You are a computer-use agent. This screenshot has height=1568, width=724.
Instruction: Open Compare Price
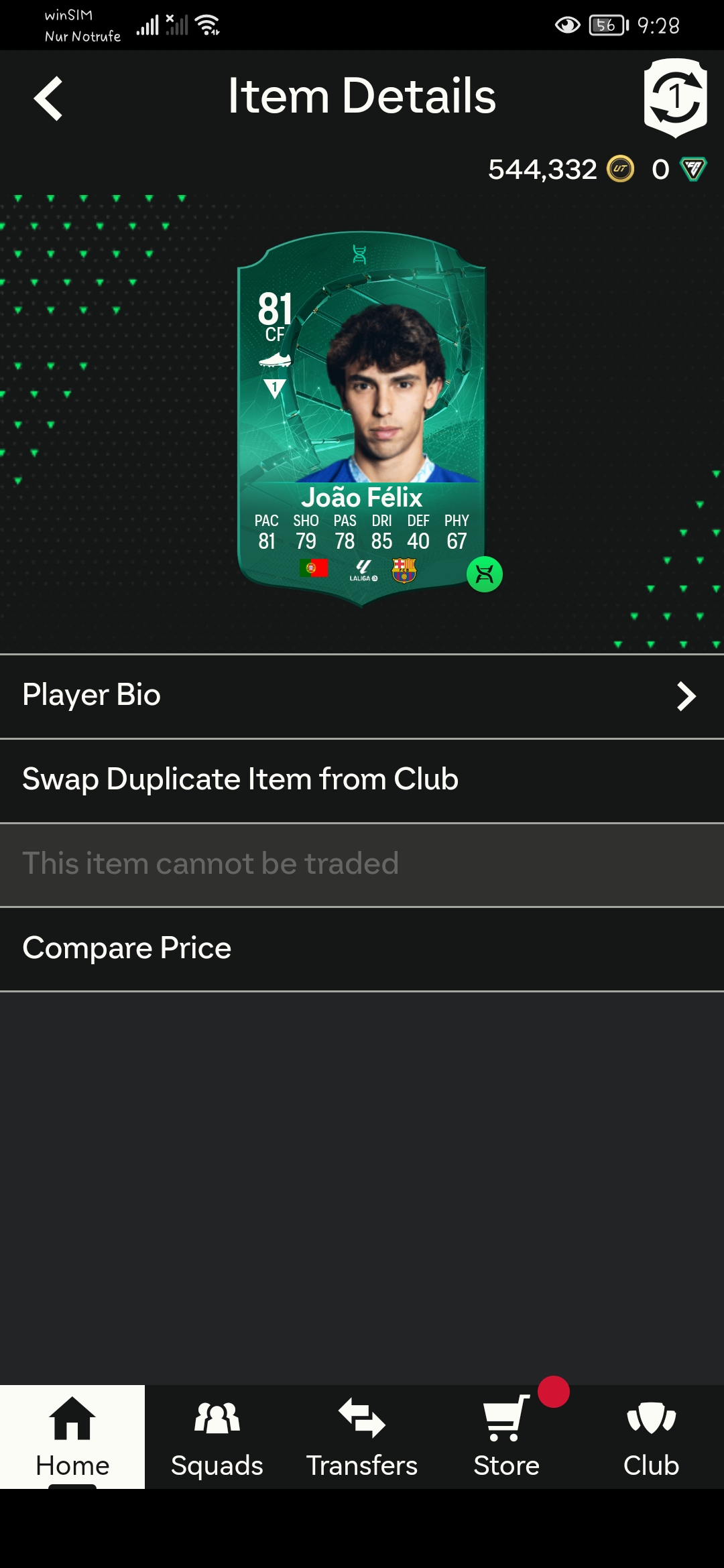pos(362,949)
